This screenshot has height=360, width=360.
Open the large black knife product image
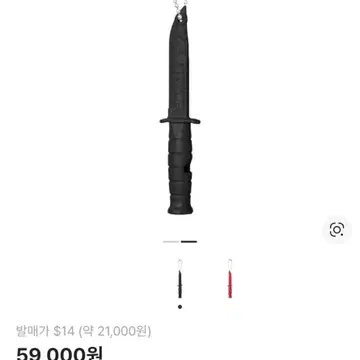coord(180,108)
